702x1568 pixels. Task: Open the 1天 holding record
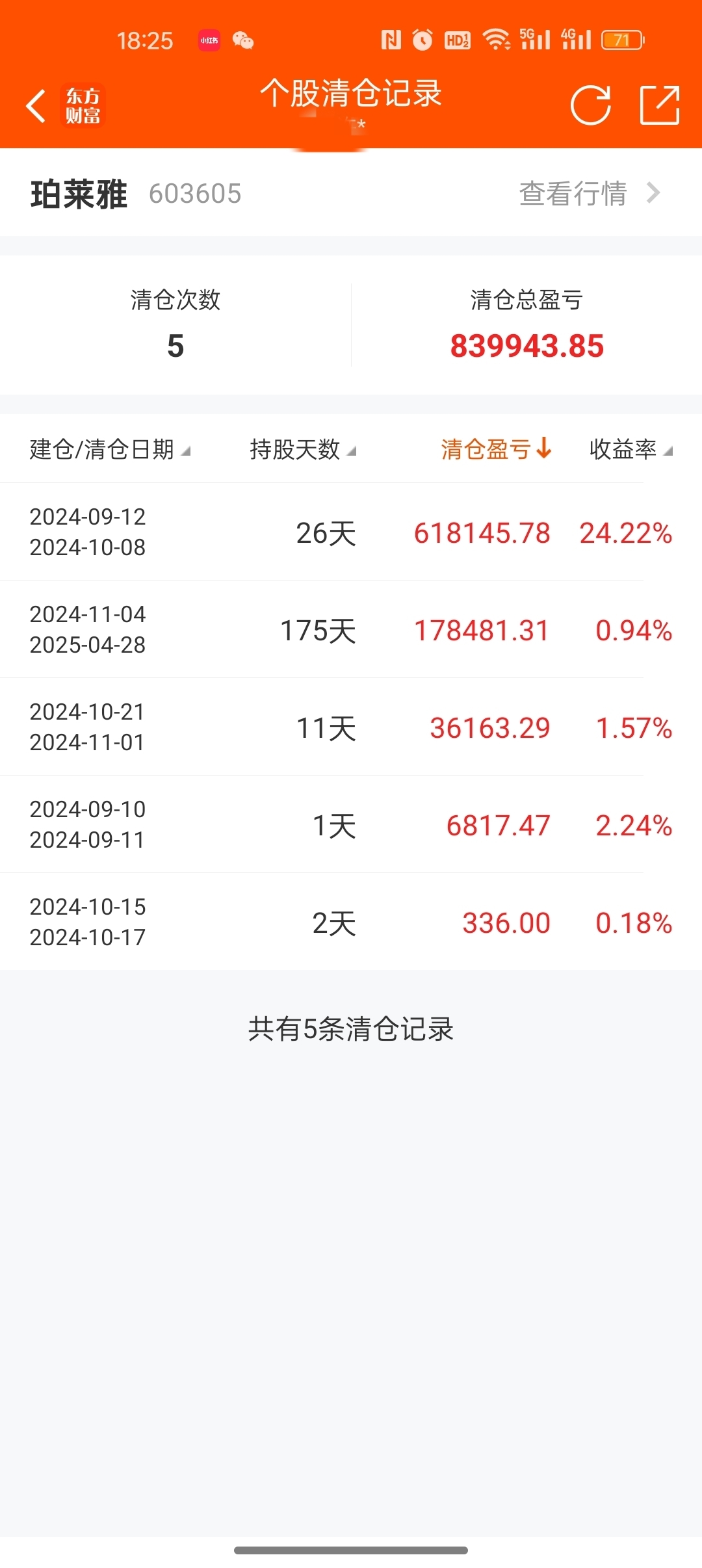[351, 824]
